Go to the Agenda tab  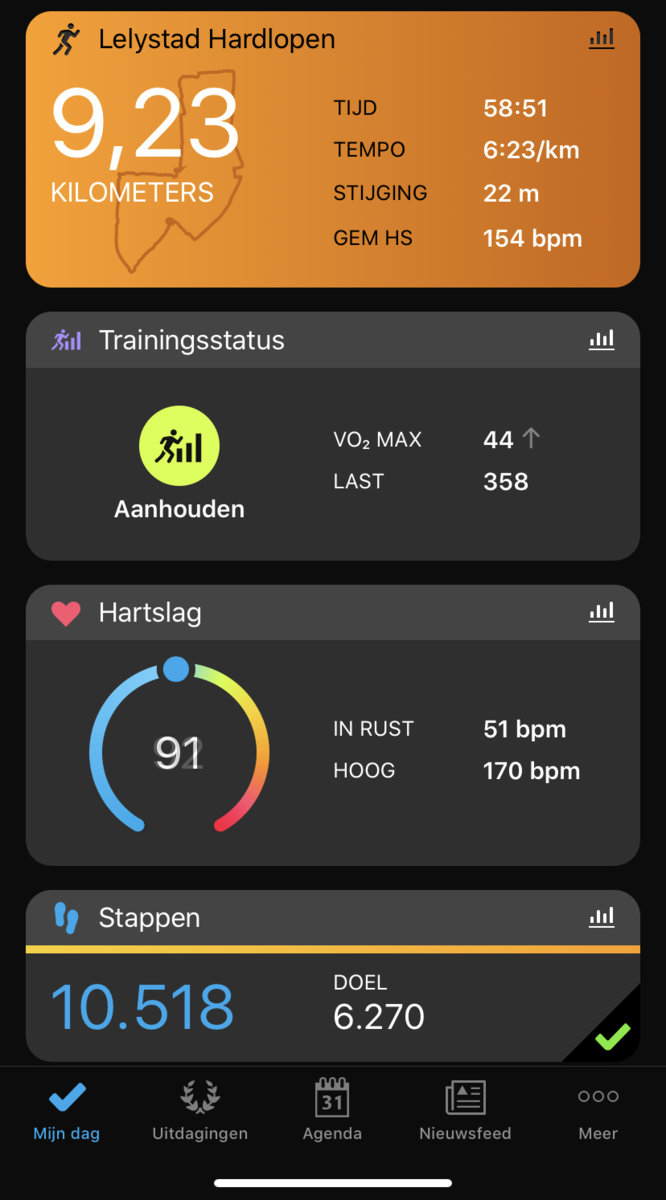tap(332, 1110)
